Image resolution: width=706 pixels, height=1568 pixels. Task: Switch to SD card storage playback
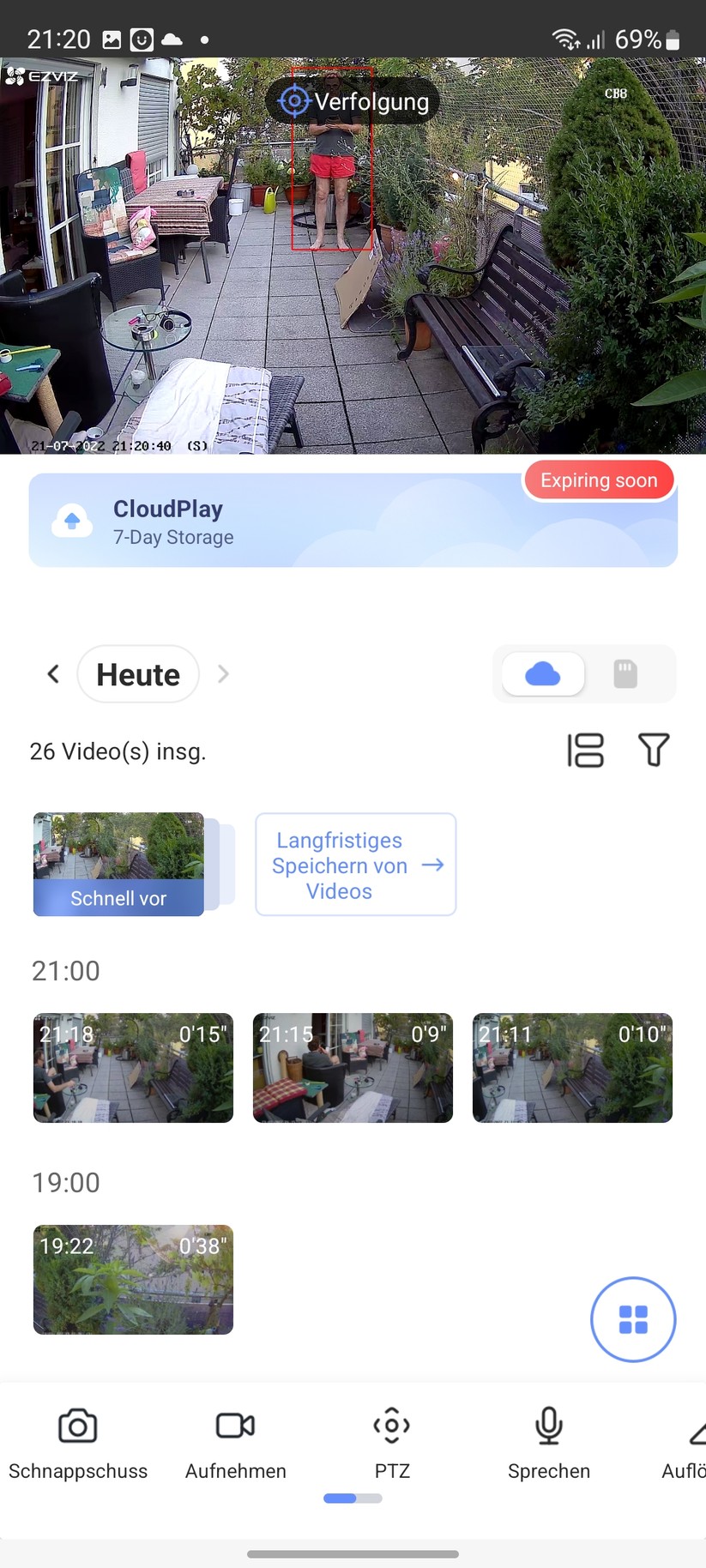tap(625, 674)
